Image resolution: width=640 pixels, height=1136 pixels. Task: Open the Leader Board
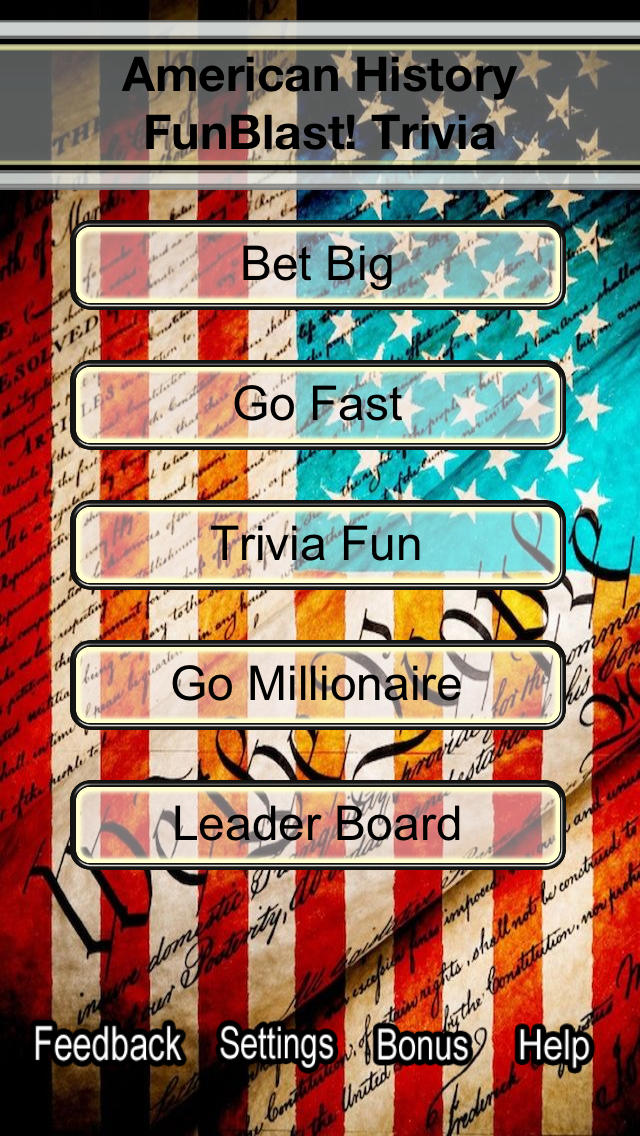317,824
